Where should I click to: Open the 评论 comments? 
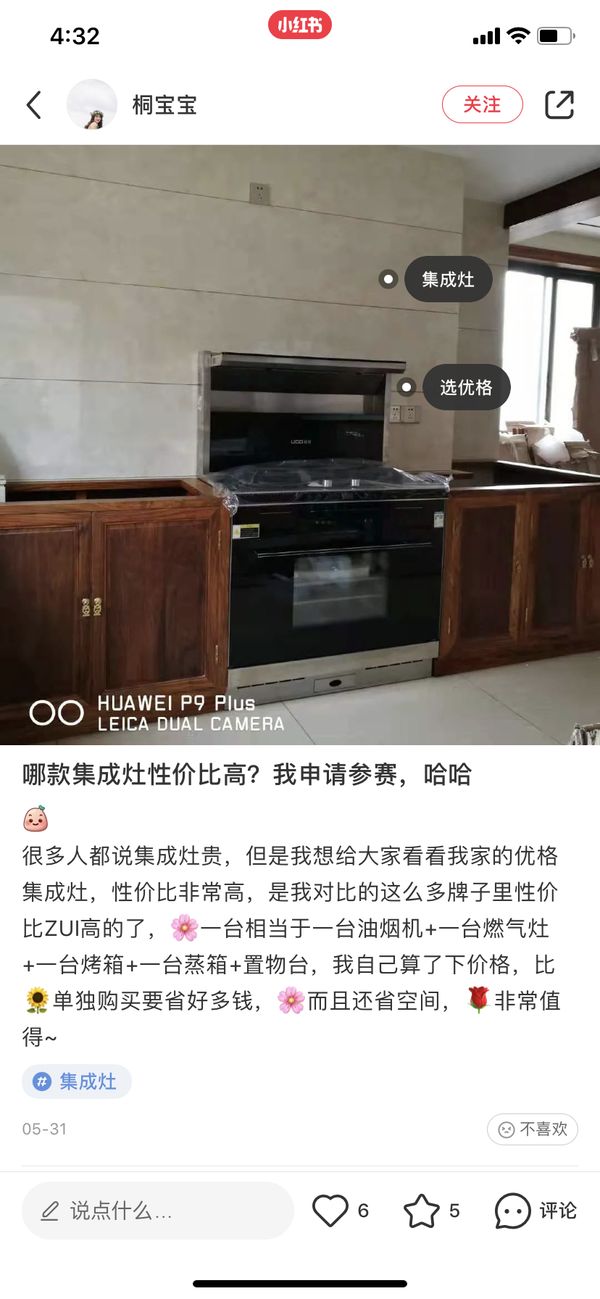(x=536, y=1211)
